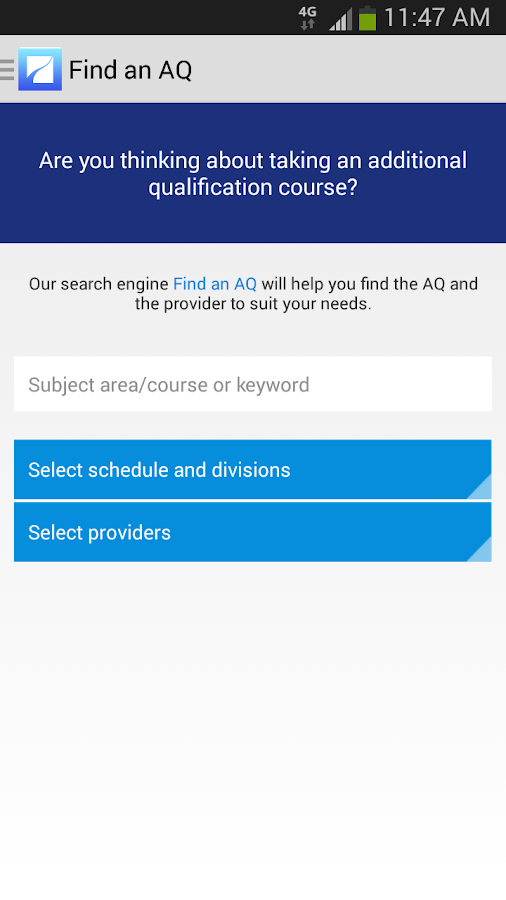The height and width of the screenshot is (900, 506).
Task: Tap the Find an AQ link
Action: [x=215, y=284]
